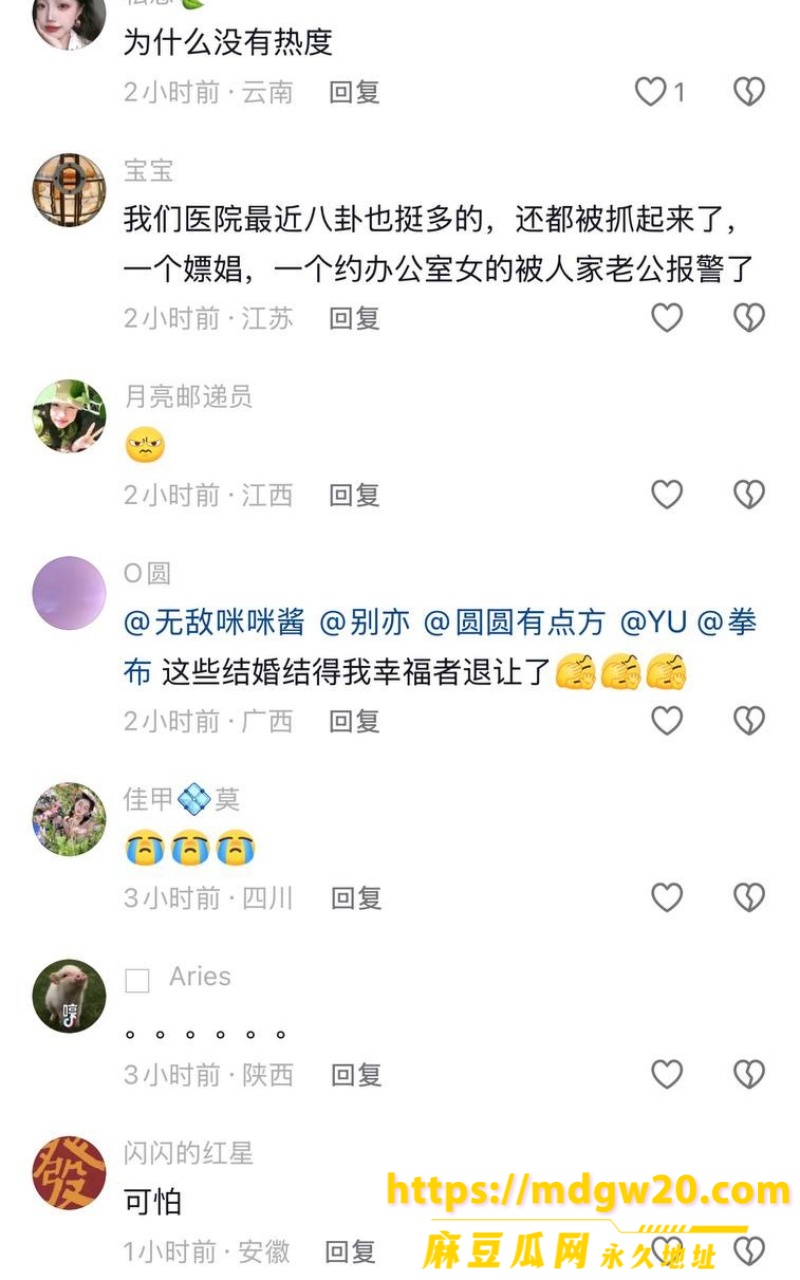Like the comment 为什么没有热度
The width and height of the screenshot is (800, 1280).
coord(651,92)
